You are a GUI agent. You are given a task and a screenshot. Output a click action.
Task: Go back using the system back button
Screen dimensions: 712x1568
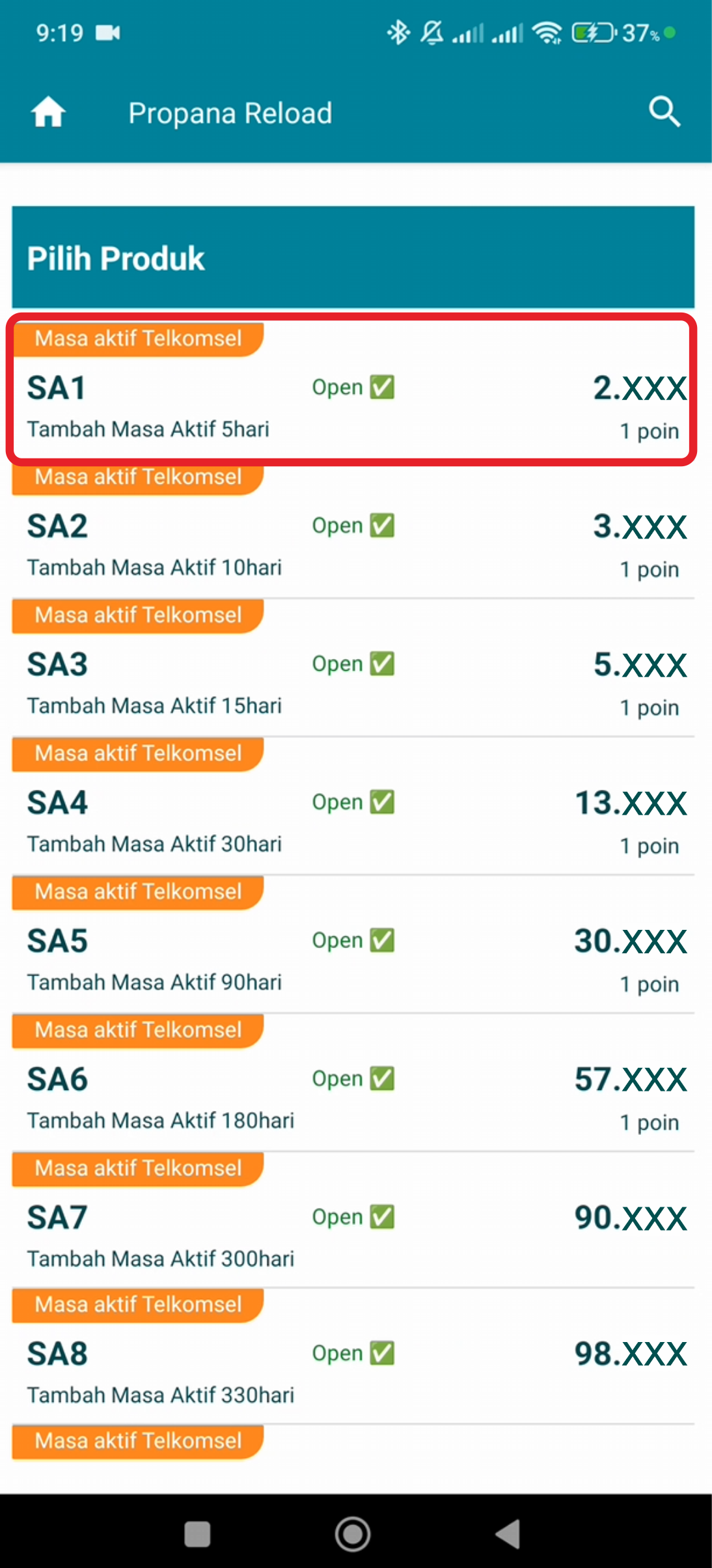(x=508, y=1534)
